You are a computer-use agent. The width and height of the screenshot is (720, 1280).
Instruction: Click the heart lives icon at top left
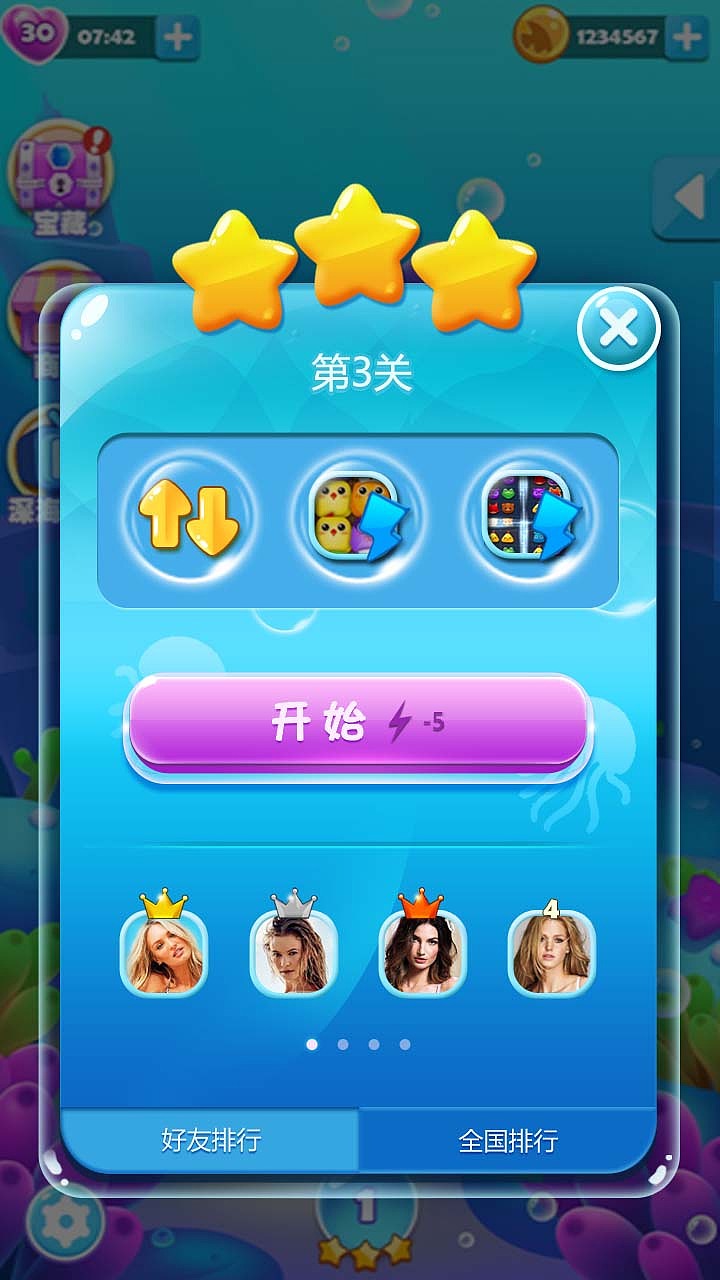30,36
